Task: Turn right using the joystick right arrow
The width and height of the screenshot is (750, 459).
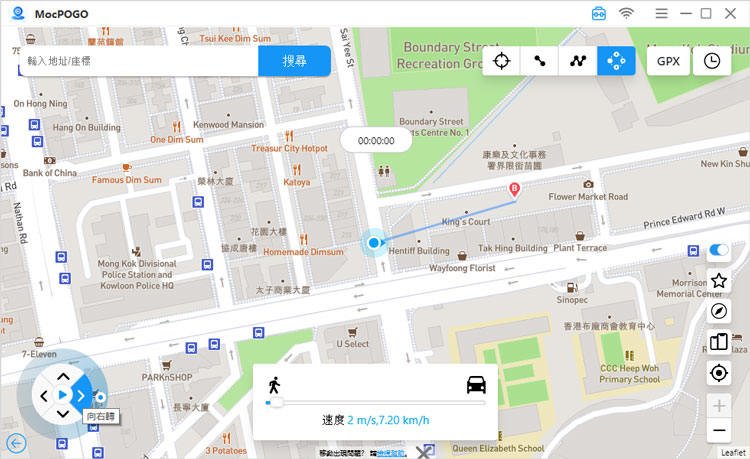Action: [82, 396]
